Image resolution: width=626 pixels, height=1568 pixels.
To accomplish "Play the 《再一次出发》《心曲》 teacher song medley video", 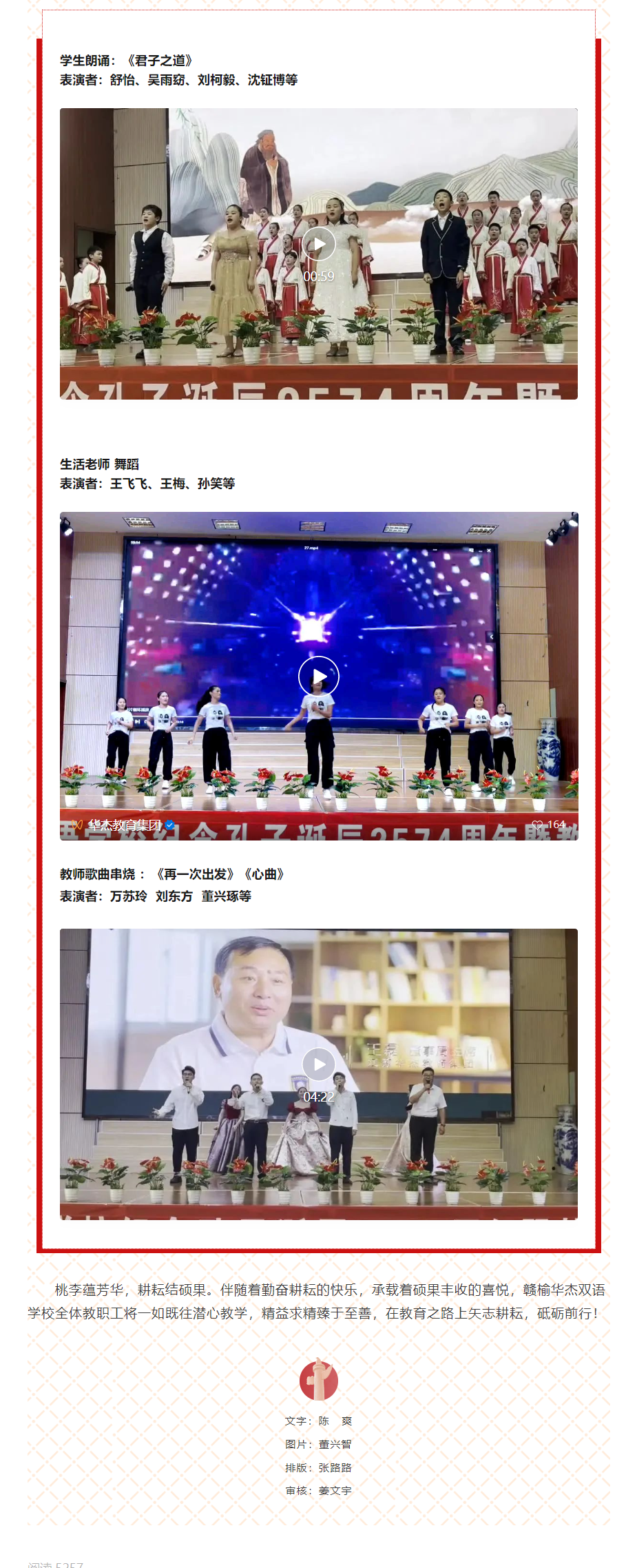I will point(318,1064).
